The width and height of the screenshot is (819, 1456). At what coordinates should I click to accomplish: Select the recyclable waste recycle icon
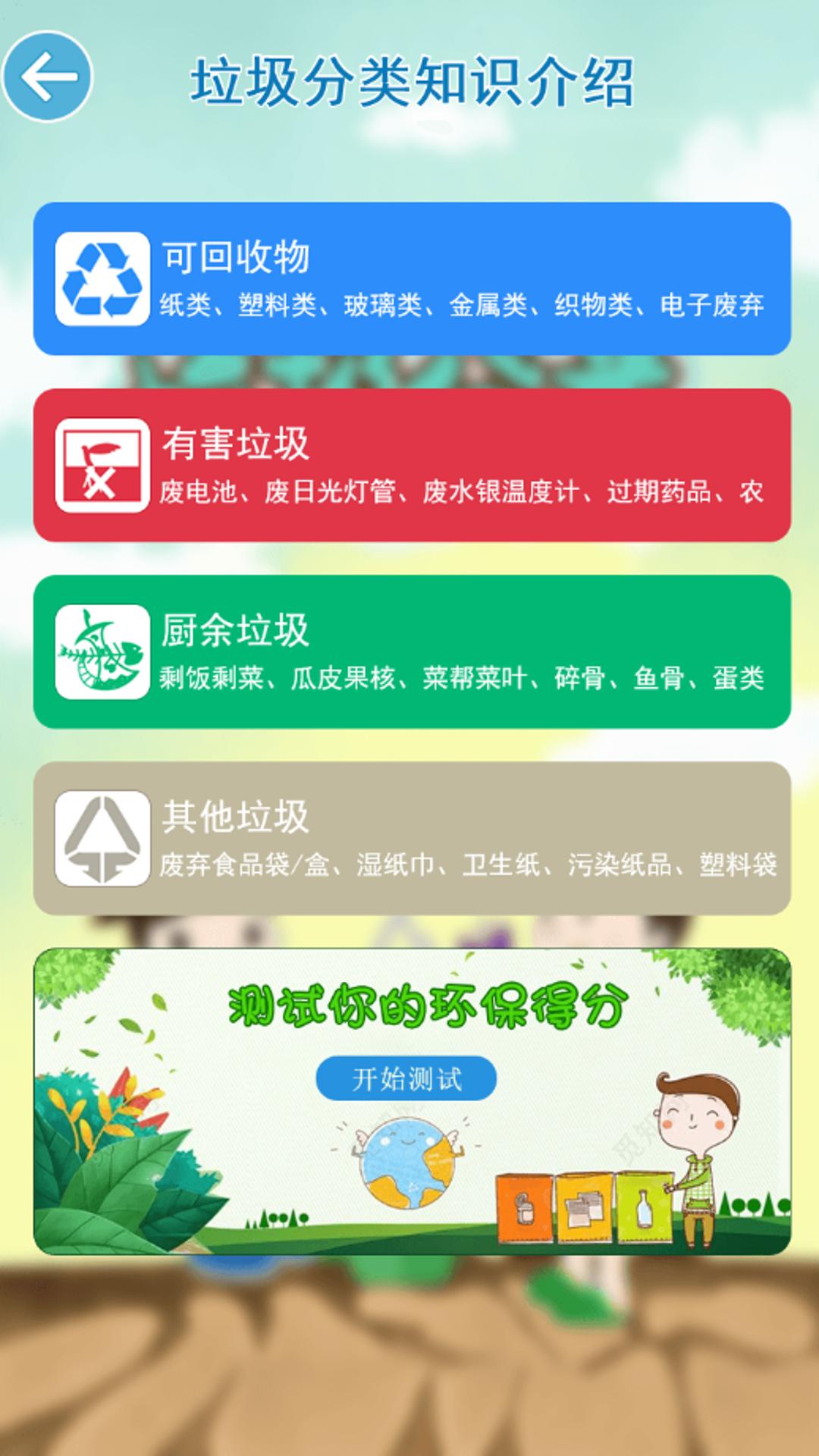click(x=102, y=277)
